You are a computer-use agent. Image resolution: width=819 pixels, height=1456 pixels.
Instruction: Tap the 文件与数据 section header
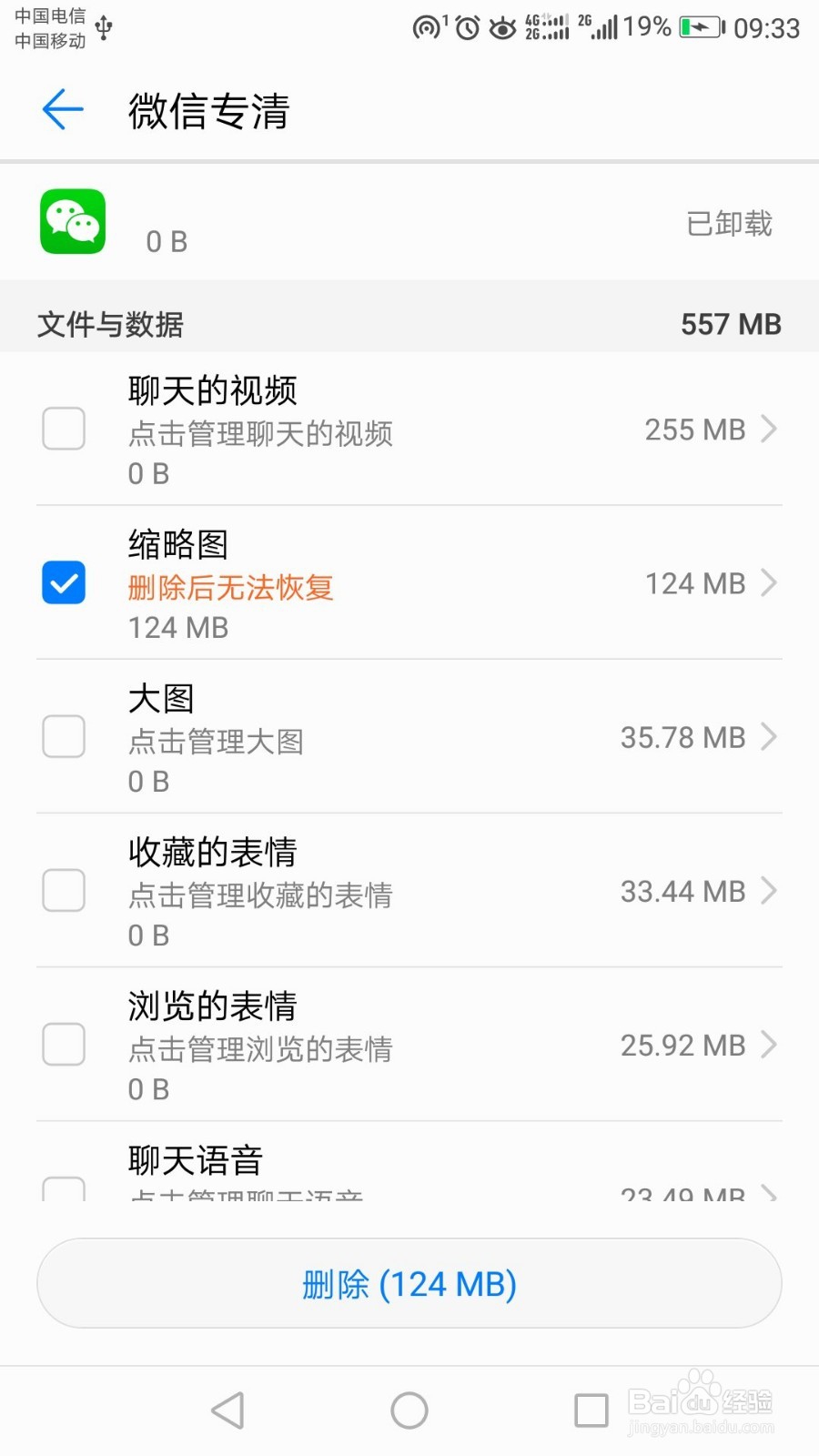click(x=108, y=324)
